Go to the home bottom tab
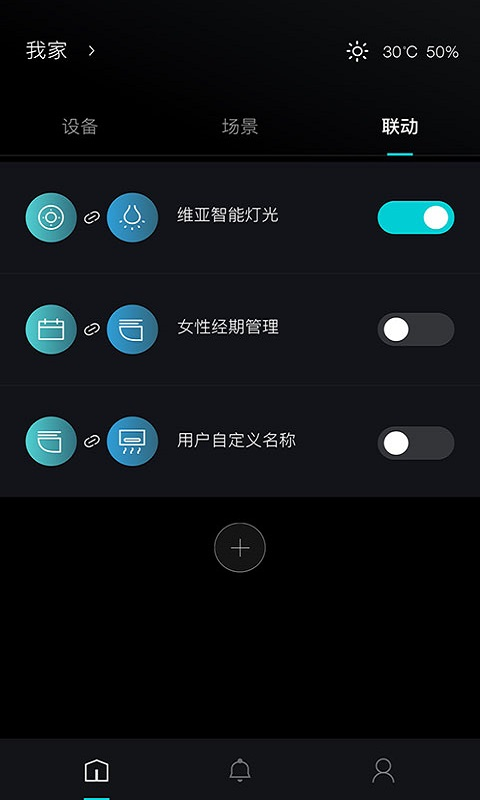Viewport: 480px width, 800px height. tap(96, 770)
